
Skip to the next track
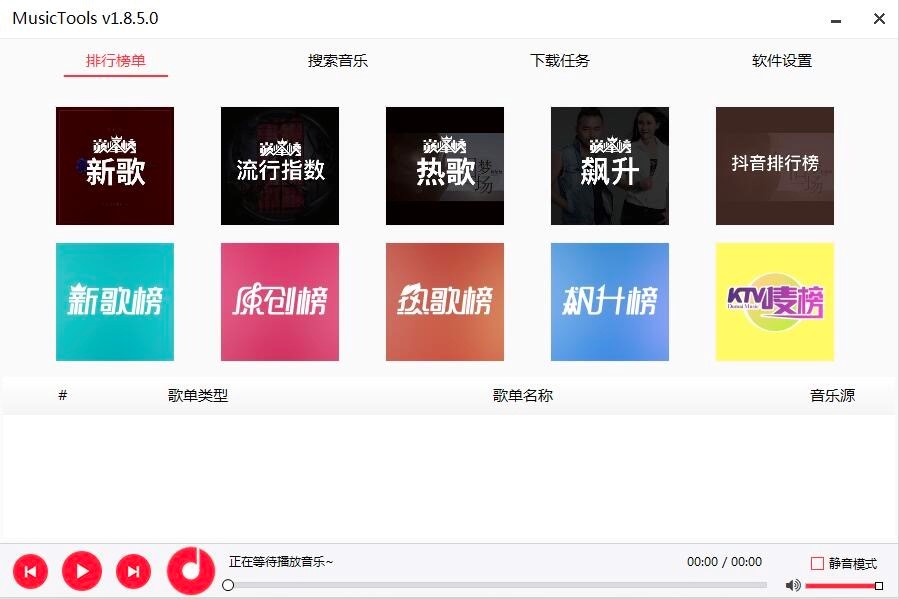[x=133, y=571]
